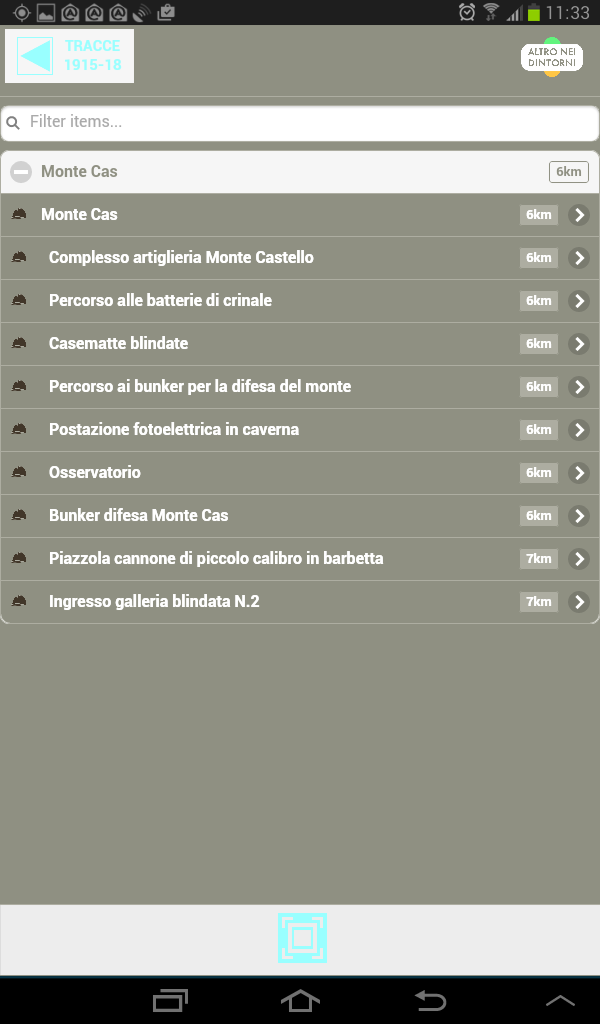
Task: View Percorso ai bunker per la difesa
Action: 300,387
